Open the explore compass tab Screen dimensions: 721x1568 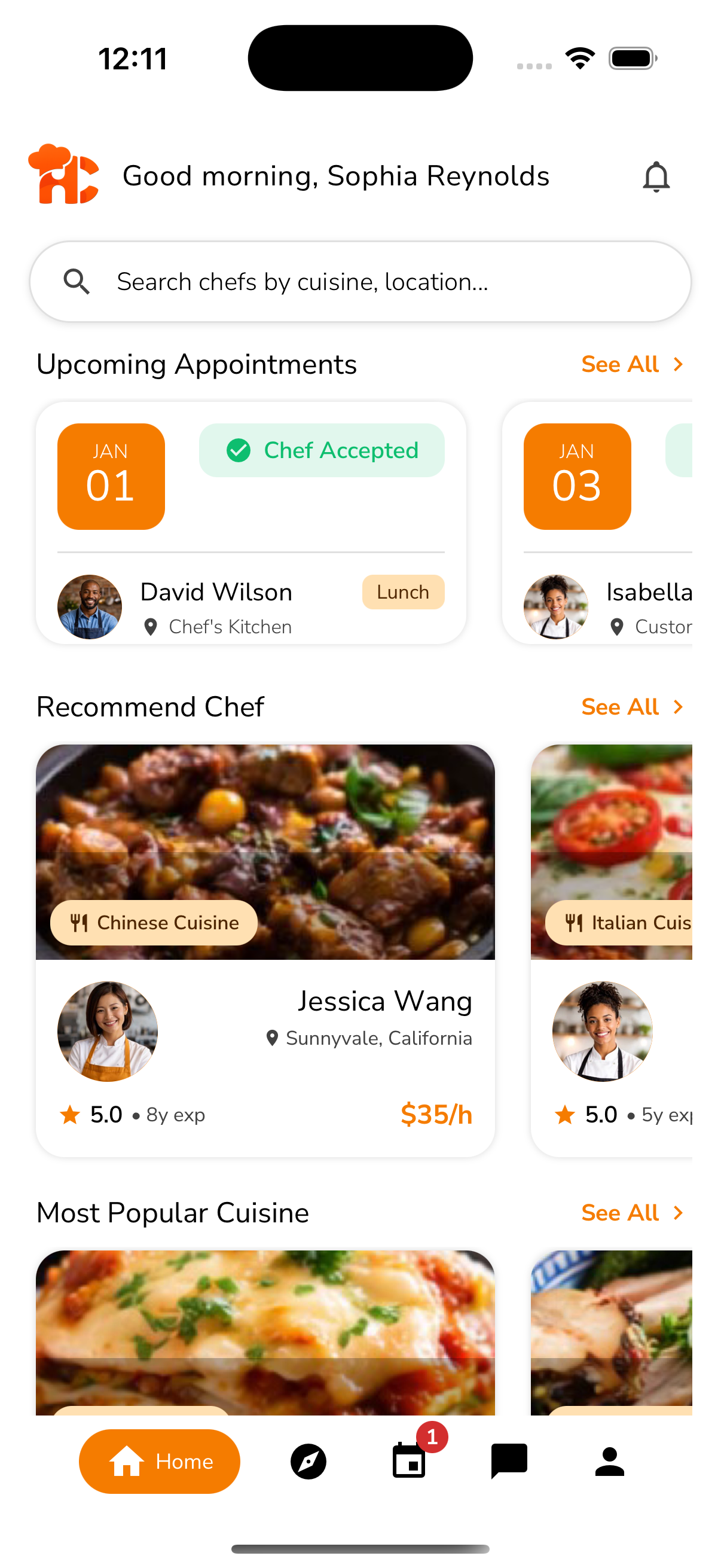coord(308,1461)
